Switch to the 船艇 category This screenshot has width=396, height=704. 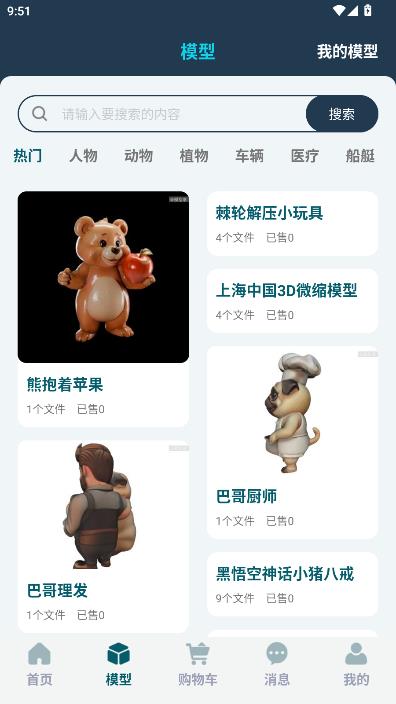[x=361, y=156]
